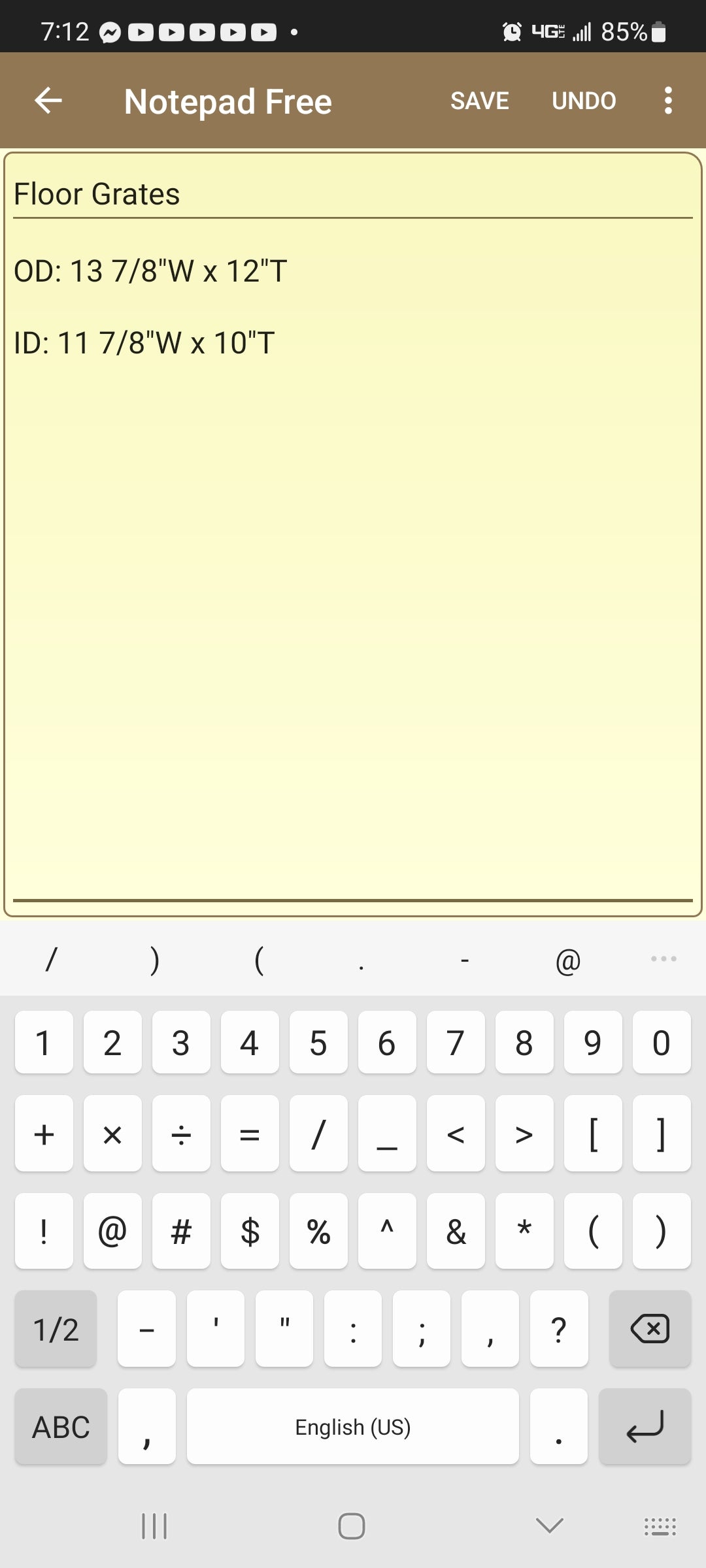Edit the Floor Grates title field

353,194
